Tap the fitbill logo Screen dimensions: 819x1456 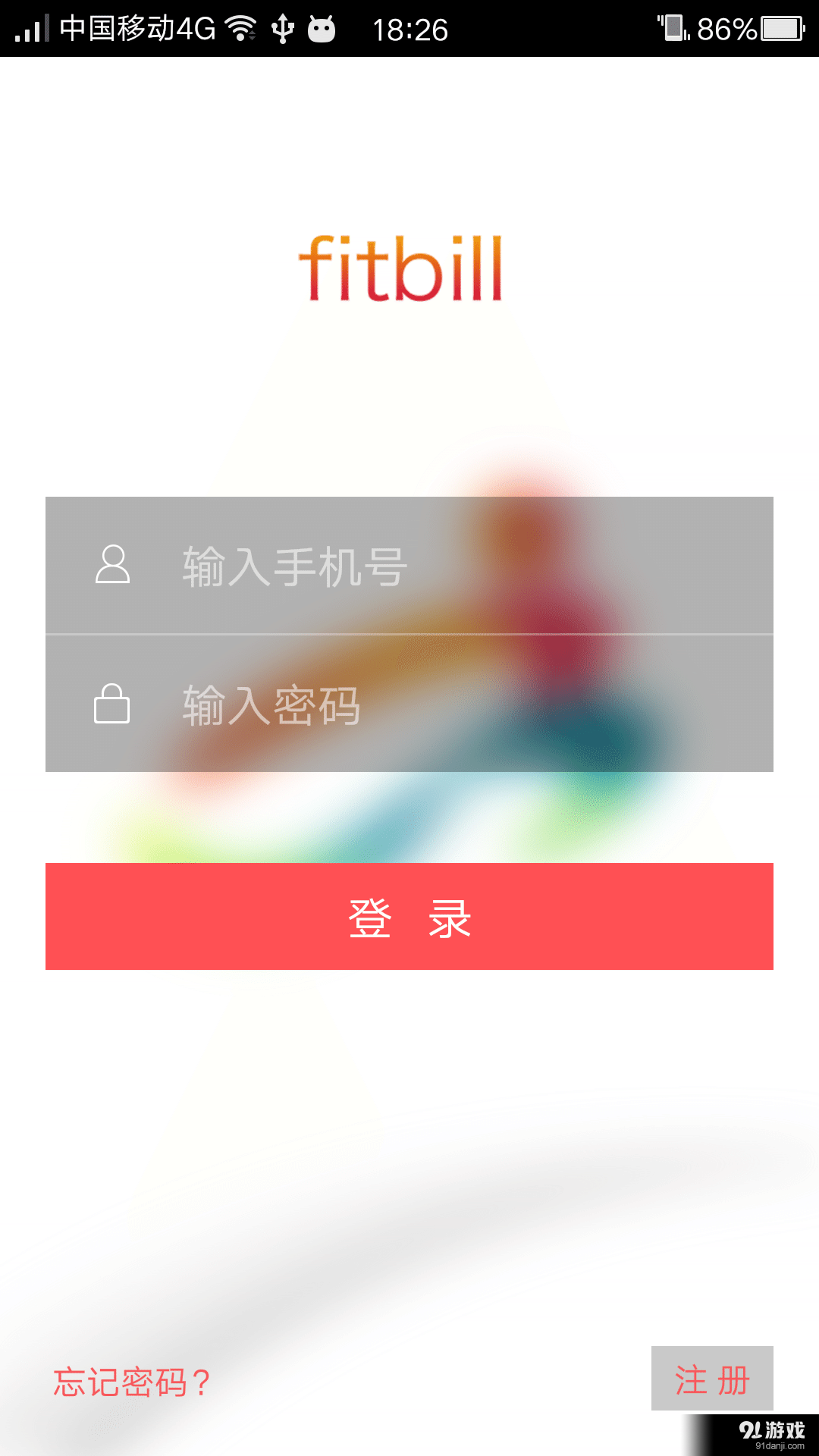tap(406, 269)
